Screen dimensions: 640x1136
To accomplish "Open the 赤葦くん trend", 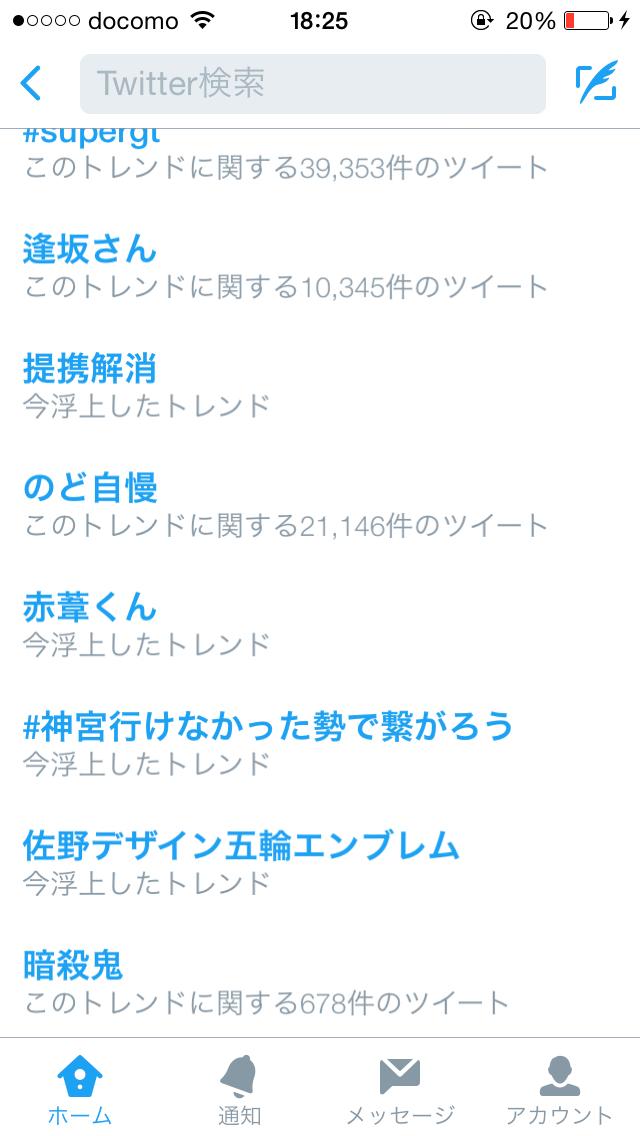I will coord(90,607).
